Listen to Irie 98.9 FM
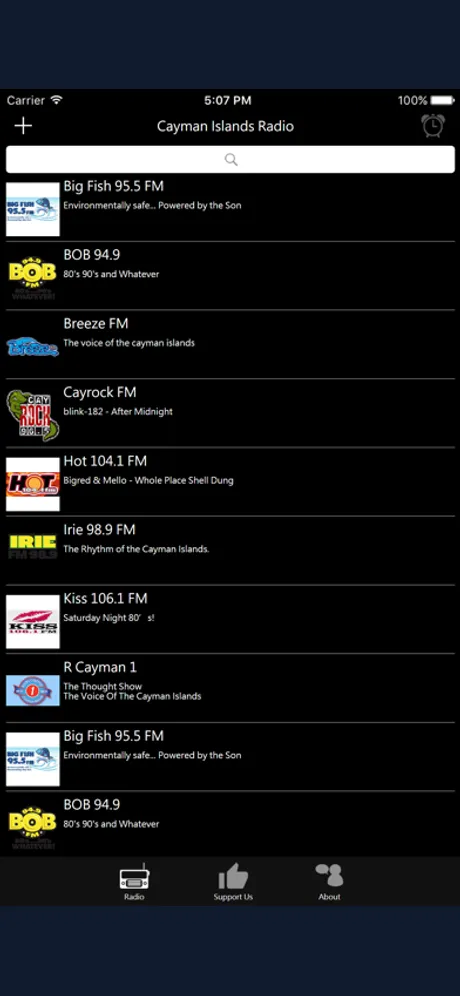 point(230,551)
